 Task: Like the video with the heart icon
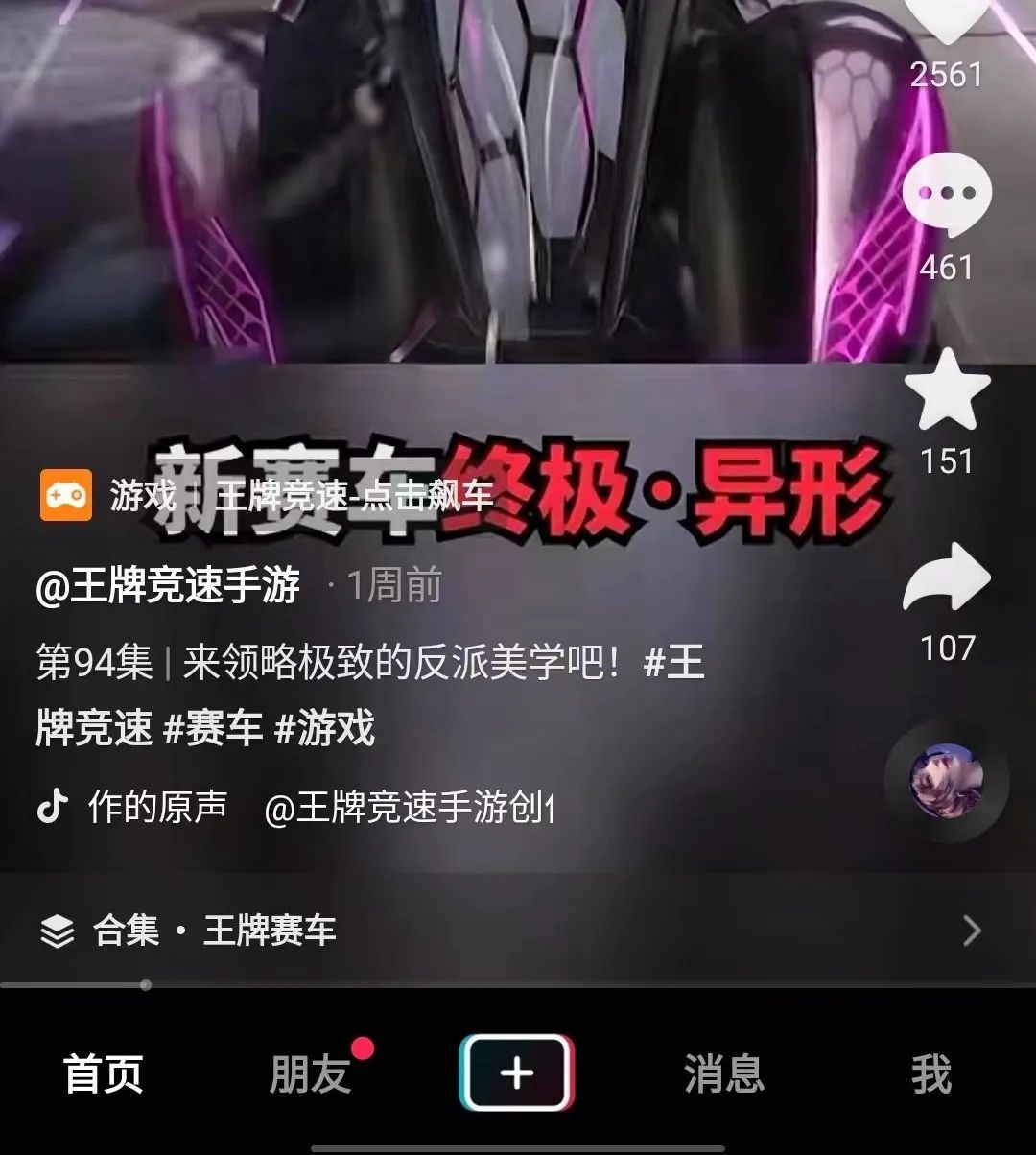click(948, 19)
